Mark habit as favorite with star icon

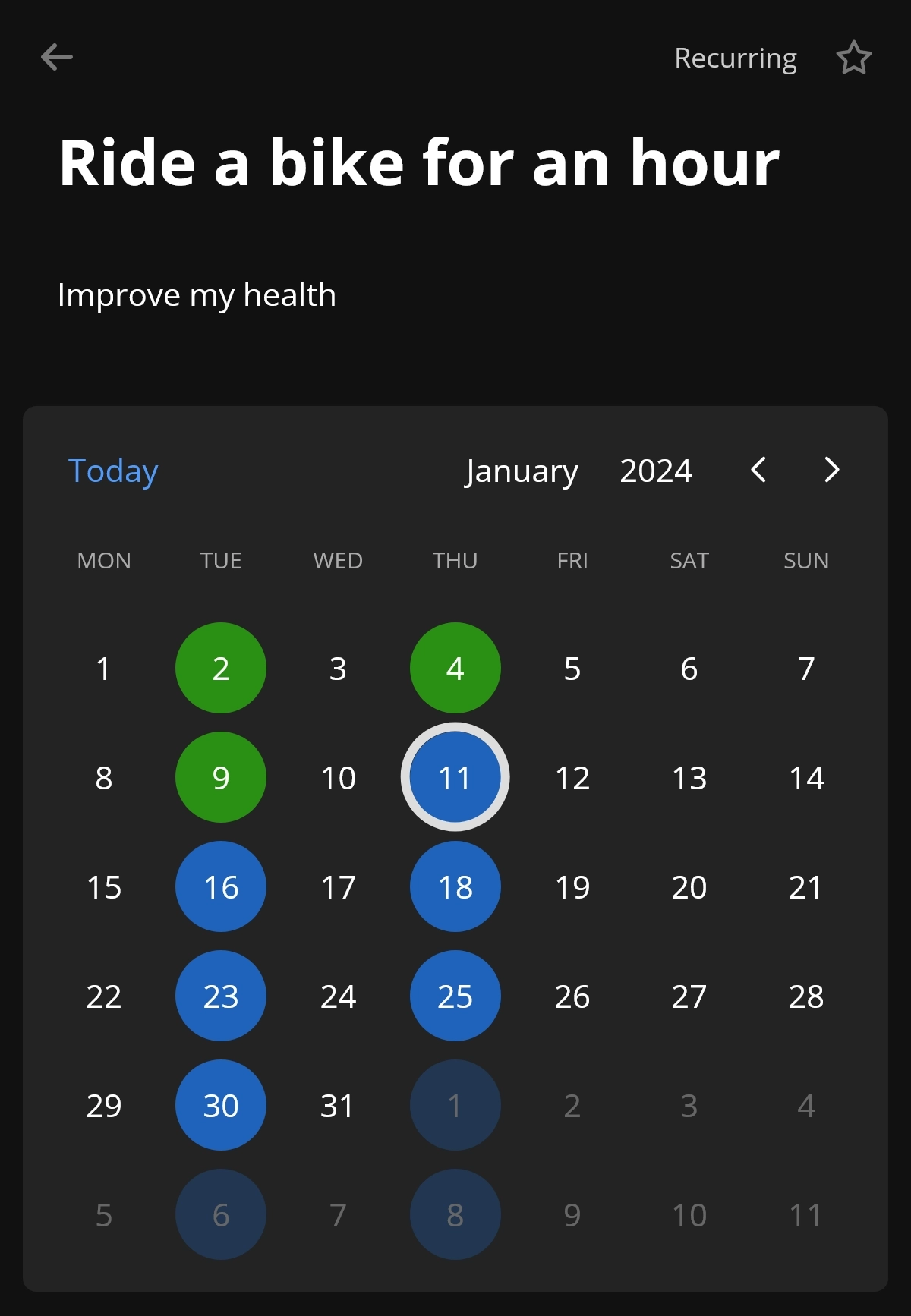[853, 57]
